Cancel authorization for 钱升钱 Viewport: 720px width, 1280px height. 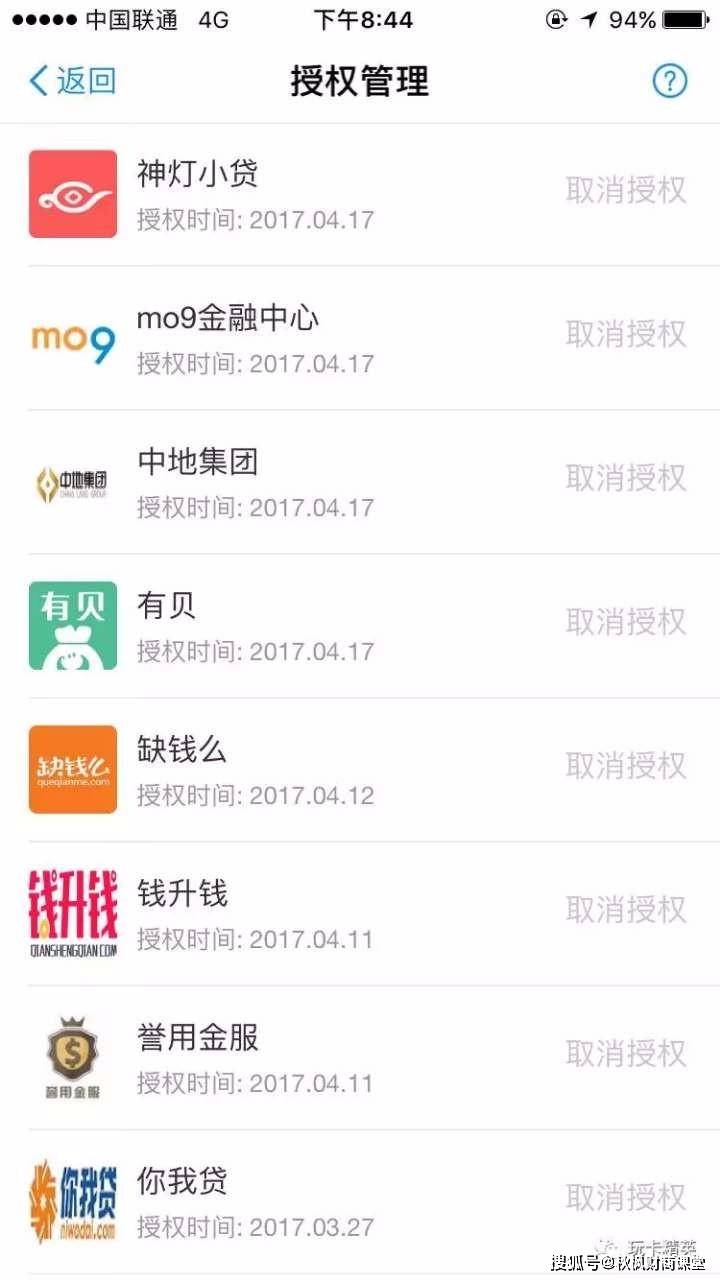coord(626,910)
